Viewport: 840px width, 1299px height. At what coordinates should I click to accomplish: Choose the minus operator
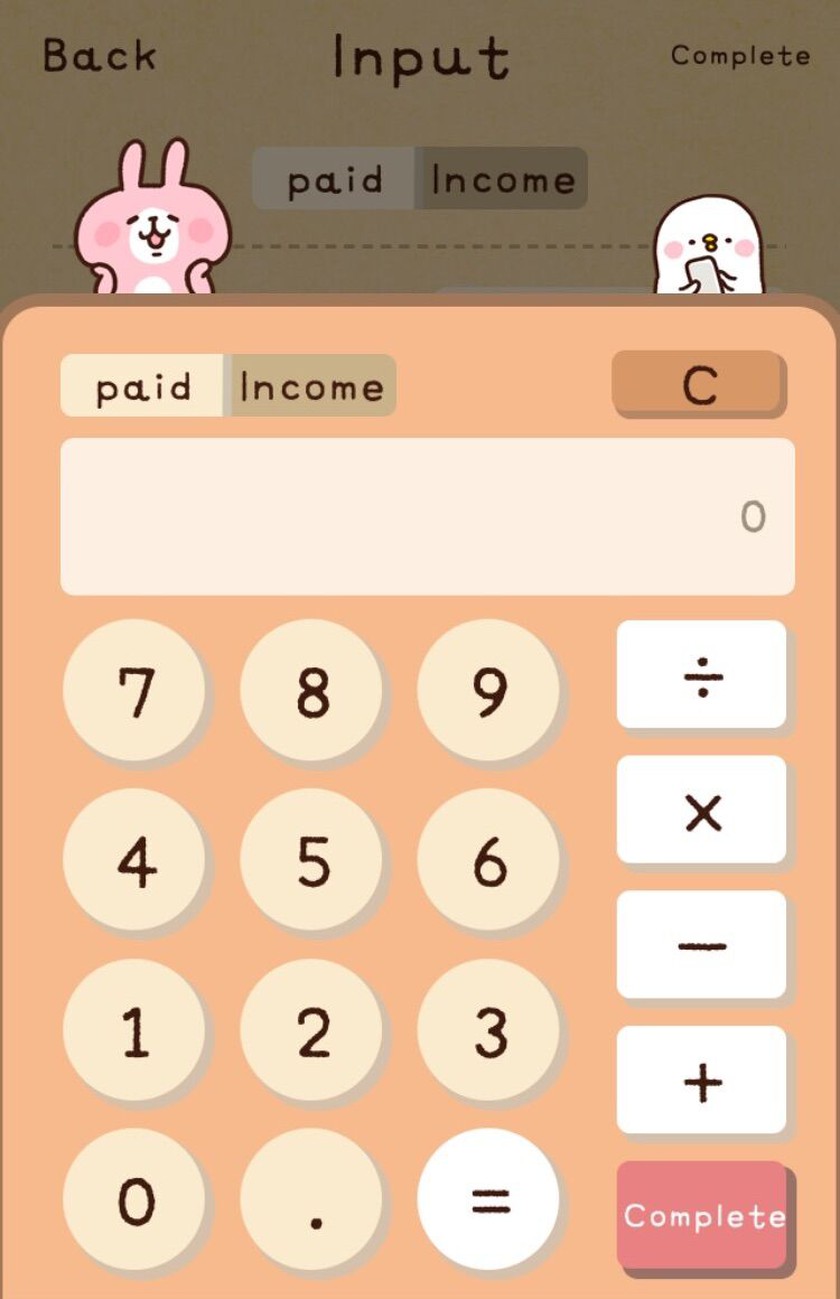coord(701,944)
